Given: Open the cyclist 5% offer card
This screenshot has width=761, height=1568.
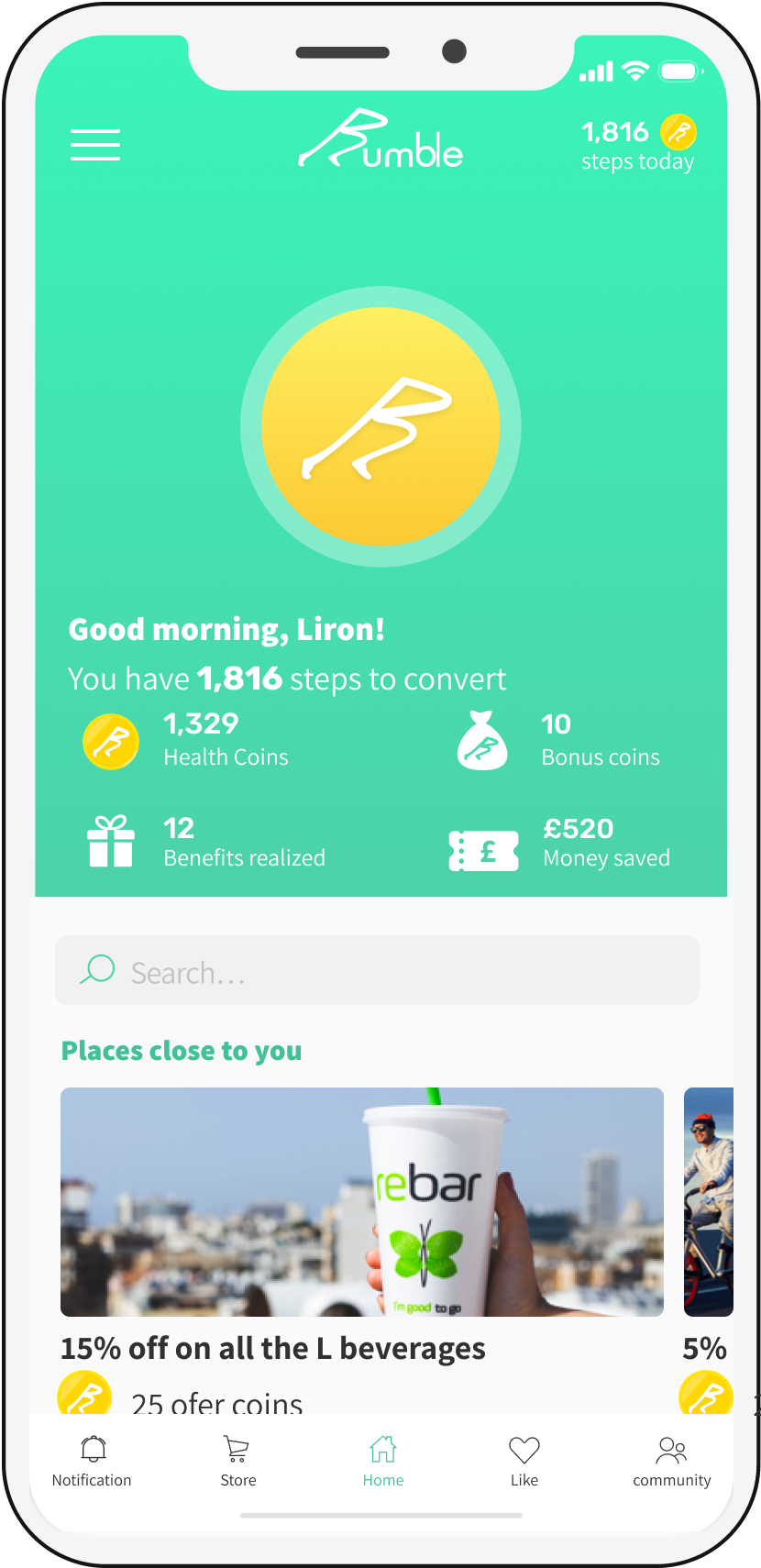Looking at the screenshot, I should pyautogui.click(x=709, y=1201).
